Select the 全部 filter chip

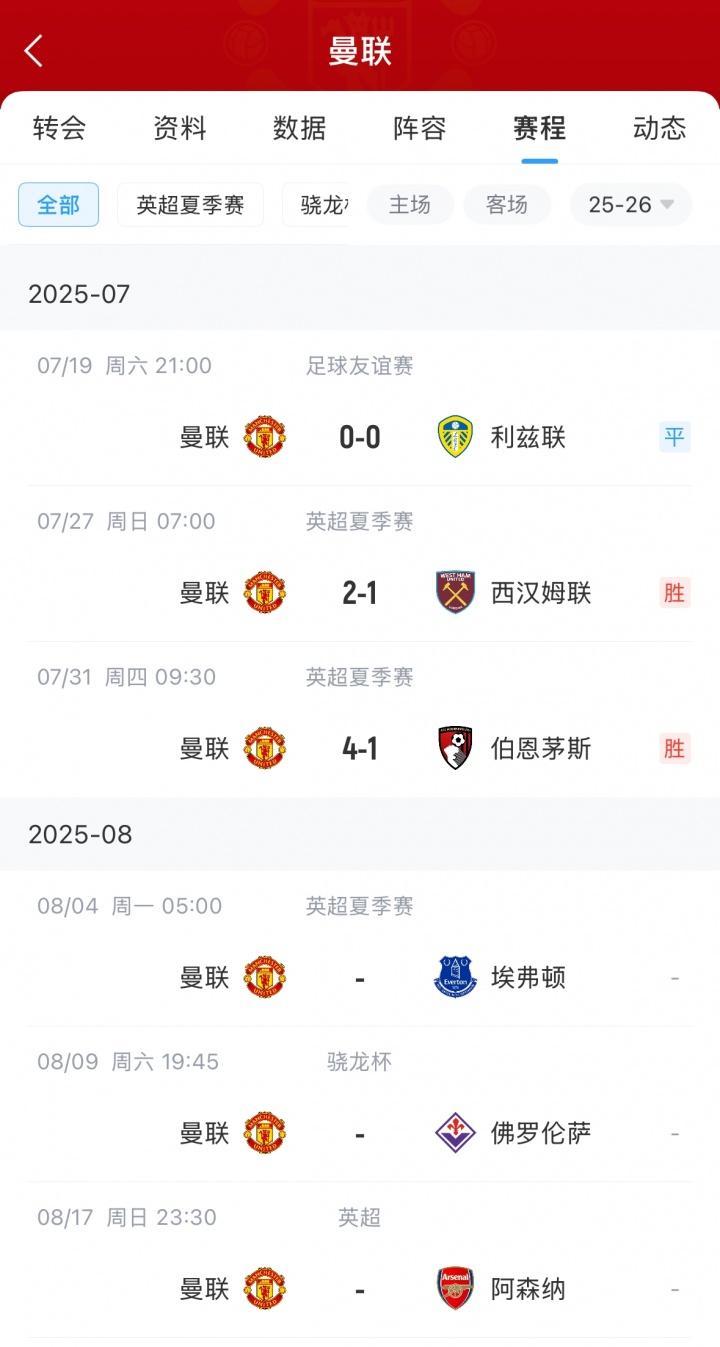pos(59,205)
